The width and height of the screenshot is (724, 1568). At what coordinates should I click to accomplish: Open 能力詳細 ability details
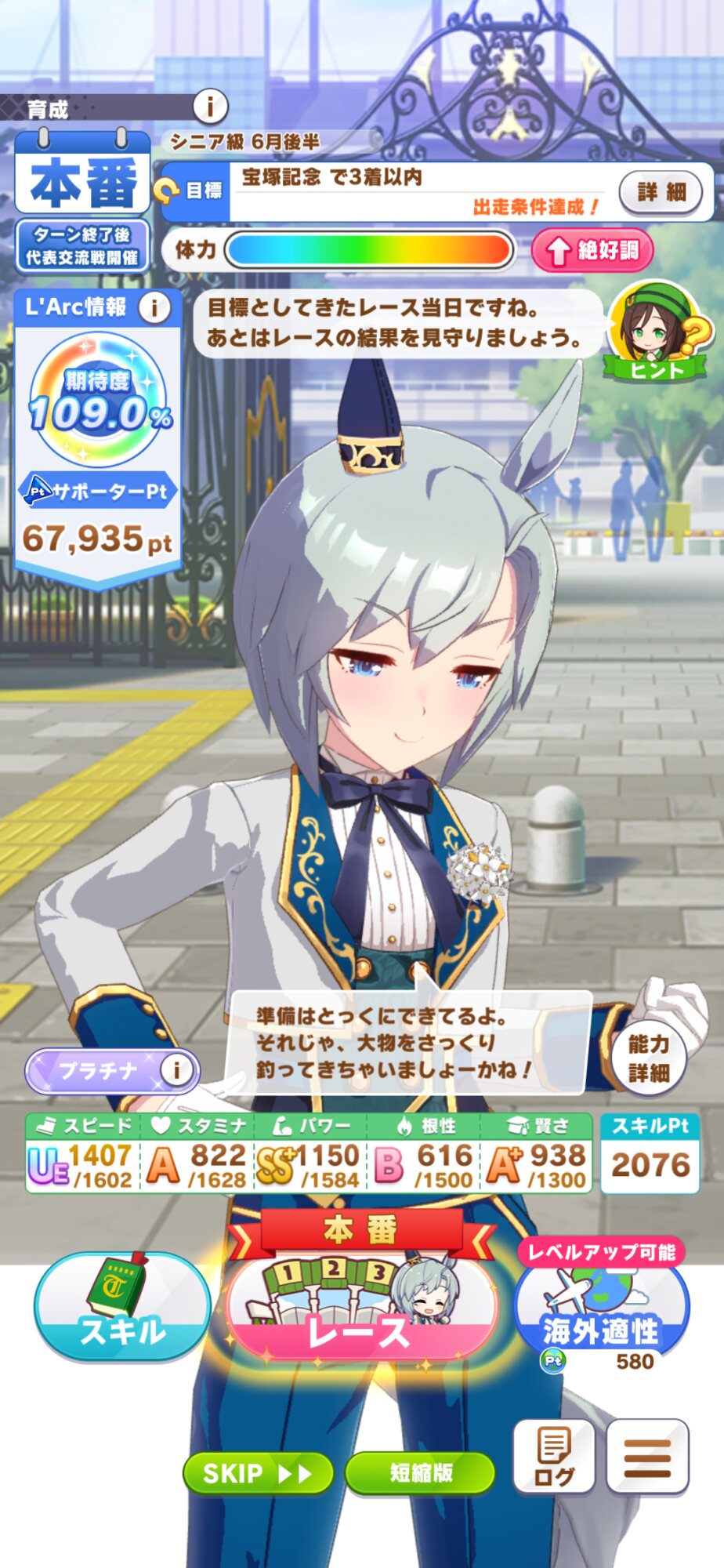point(649,1058)
